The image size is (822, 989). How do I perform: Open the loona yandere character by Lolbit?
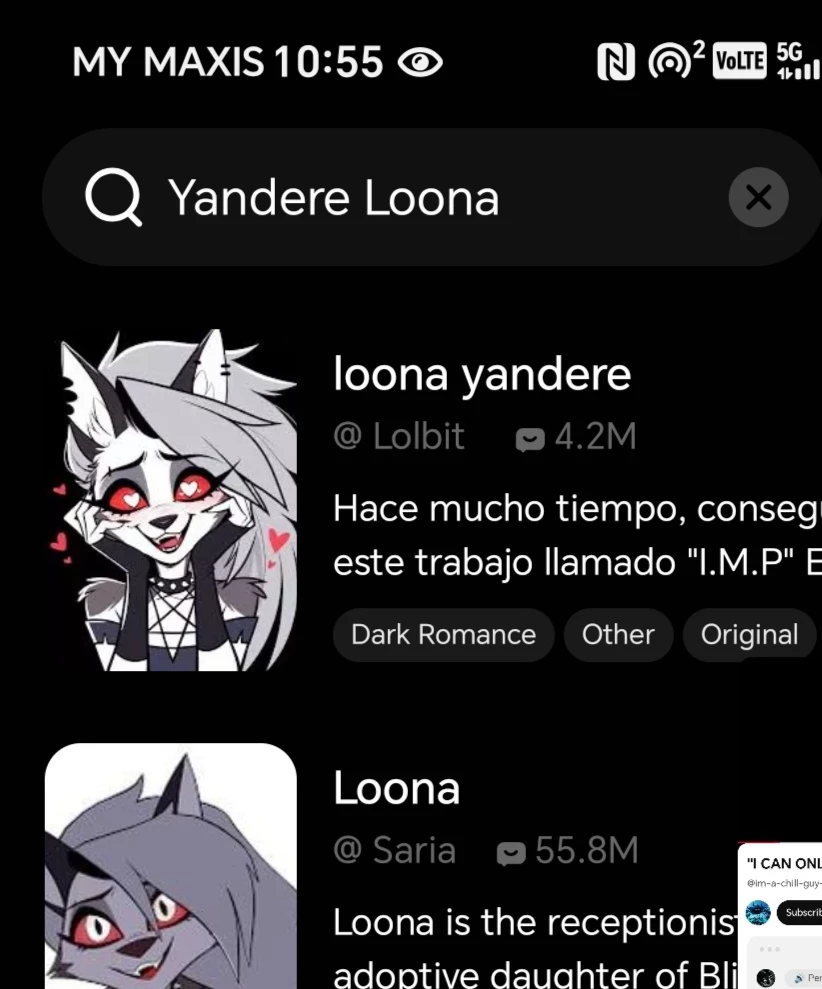(481, 375)
